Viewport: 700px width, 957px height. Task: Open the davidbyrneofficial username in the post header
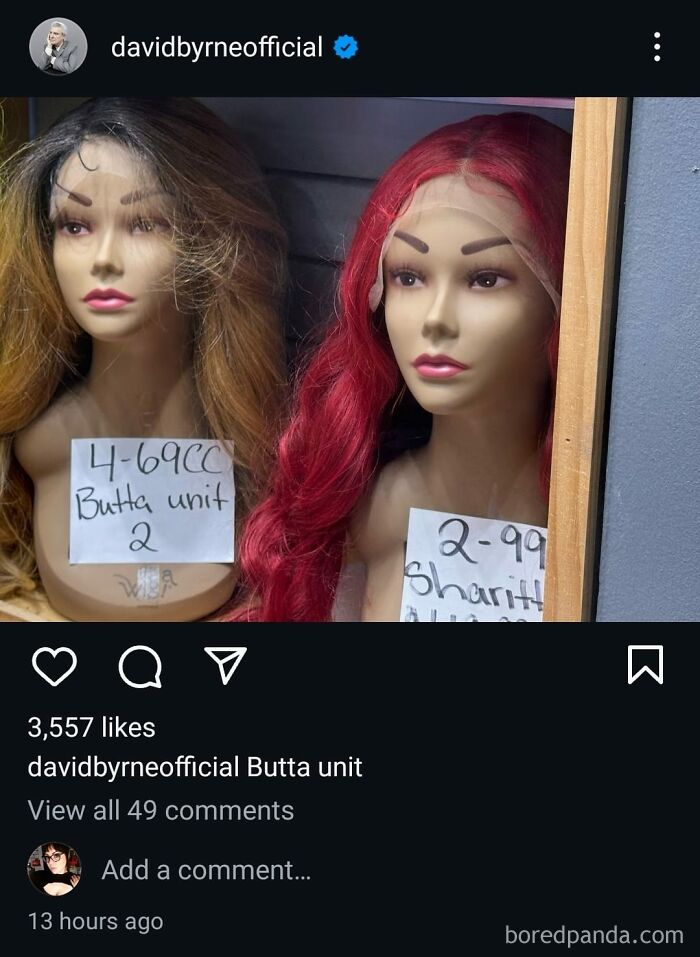click(x=216, y=47)
